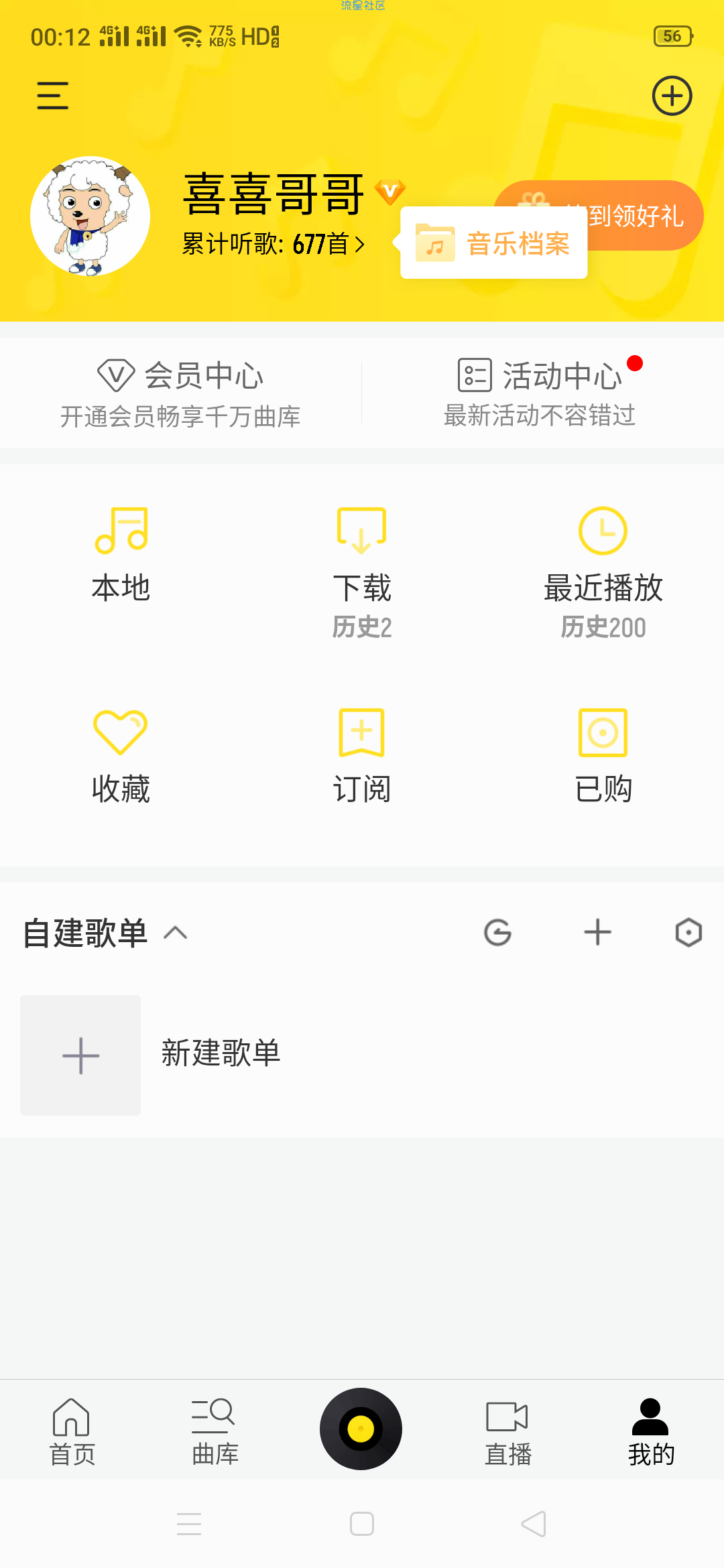This screenshot has width=724, height=1568.
Task: Open the hamburger drawer menu
Action: click(x=52, y=95)
